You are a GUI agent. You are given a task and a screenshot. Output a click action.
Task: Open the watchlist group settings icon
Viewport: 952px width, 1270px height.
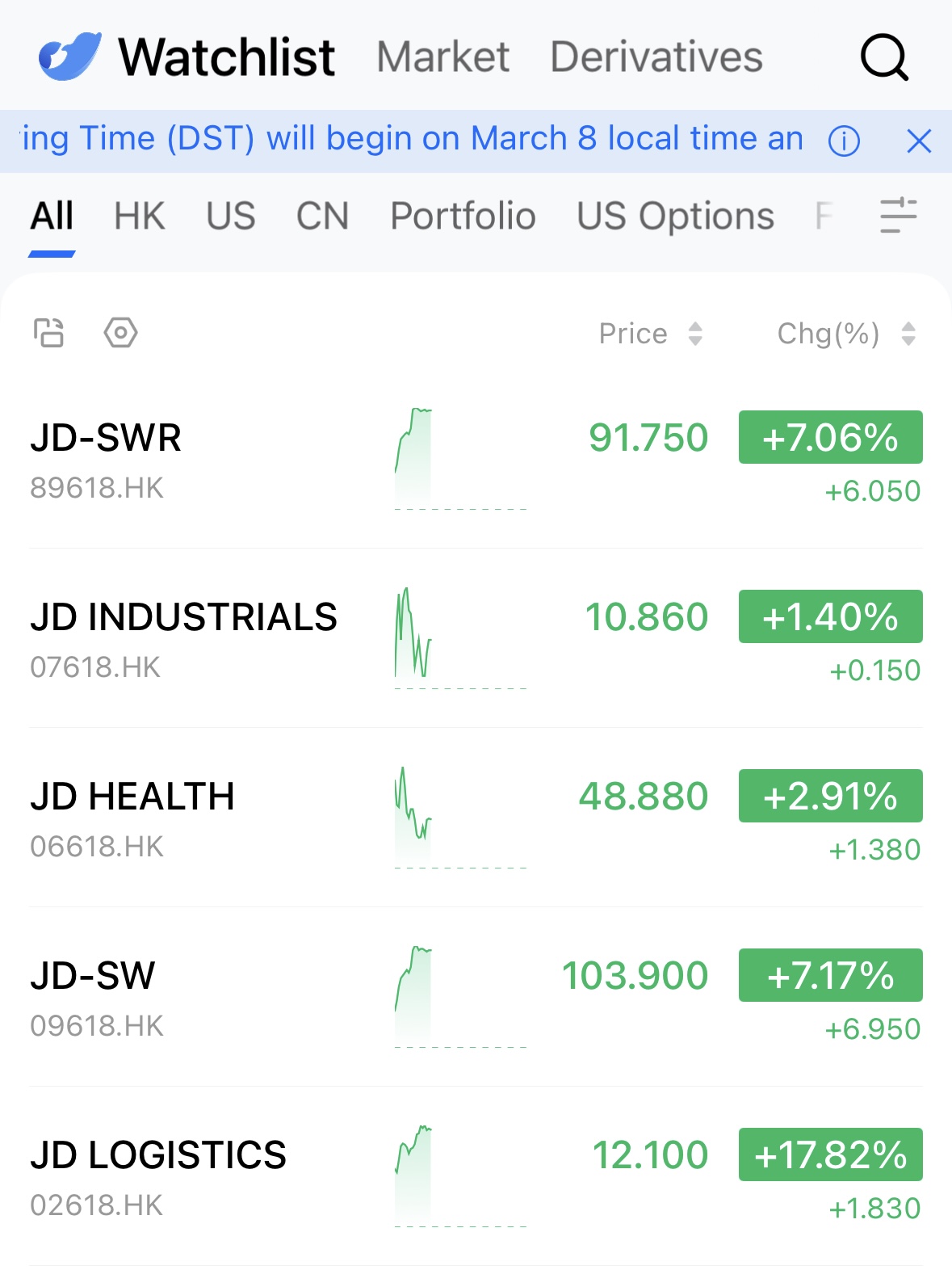click(898, 217)
